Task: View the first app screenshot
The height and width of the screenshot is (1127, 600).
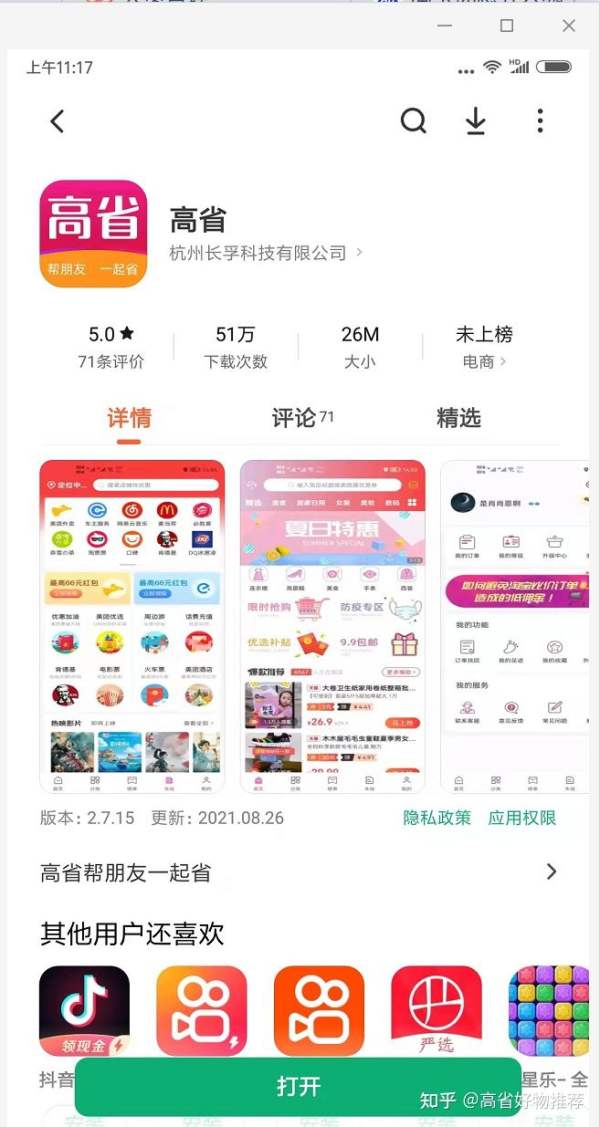Action: (x=132, y=626)
